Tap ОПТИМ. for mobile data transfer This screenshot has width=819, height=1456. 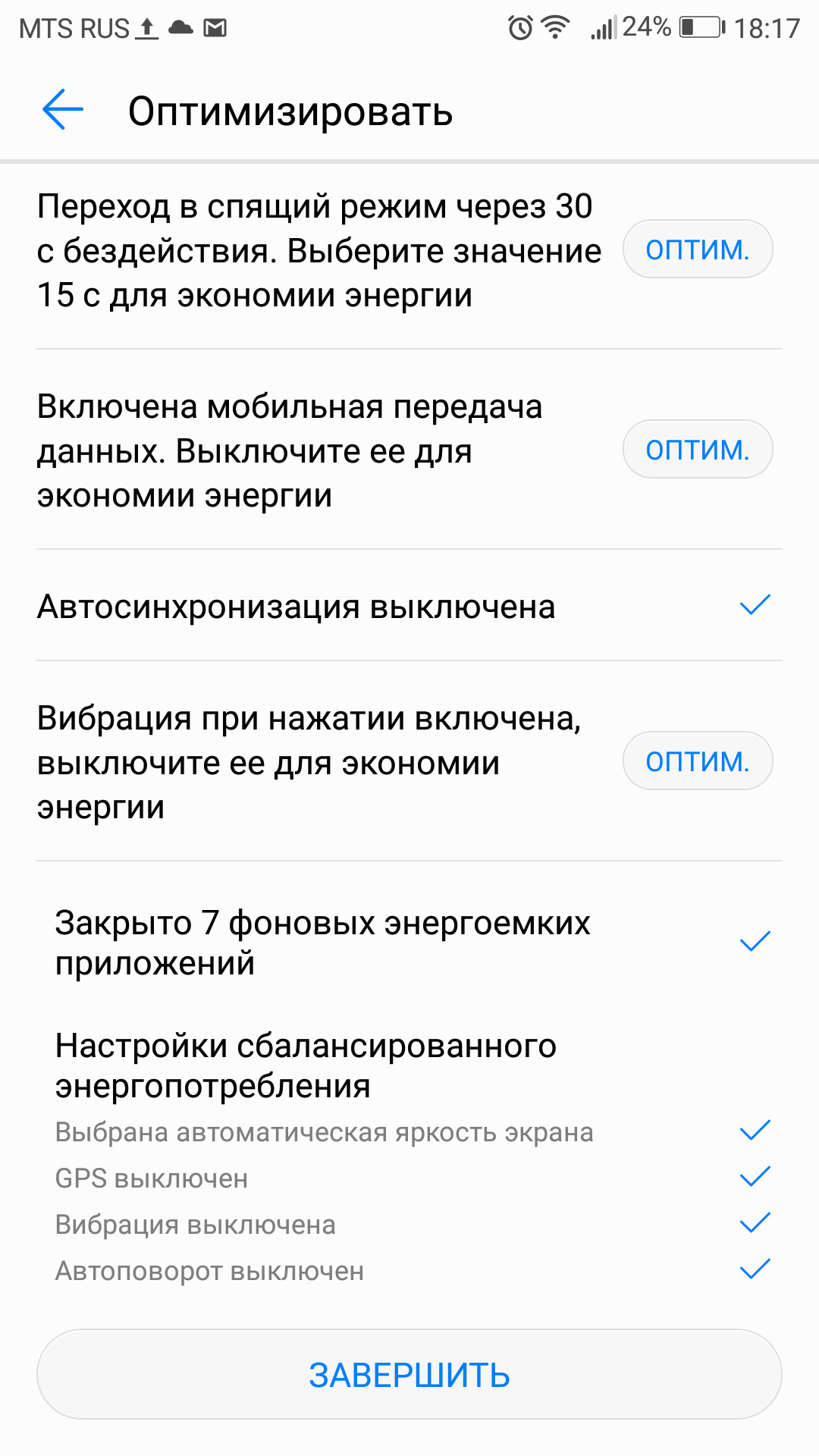(698, 449)
